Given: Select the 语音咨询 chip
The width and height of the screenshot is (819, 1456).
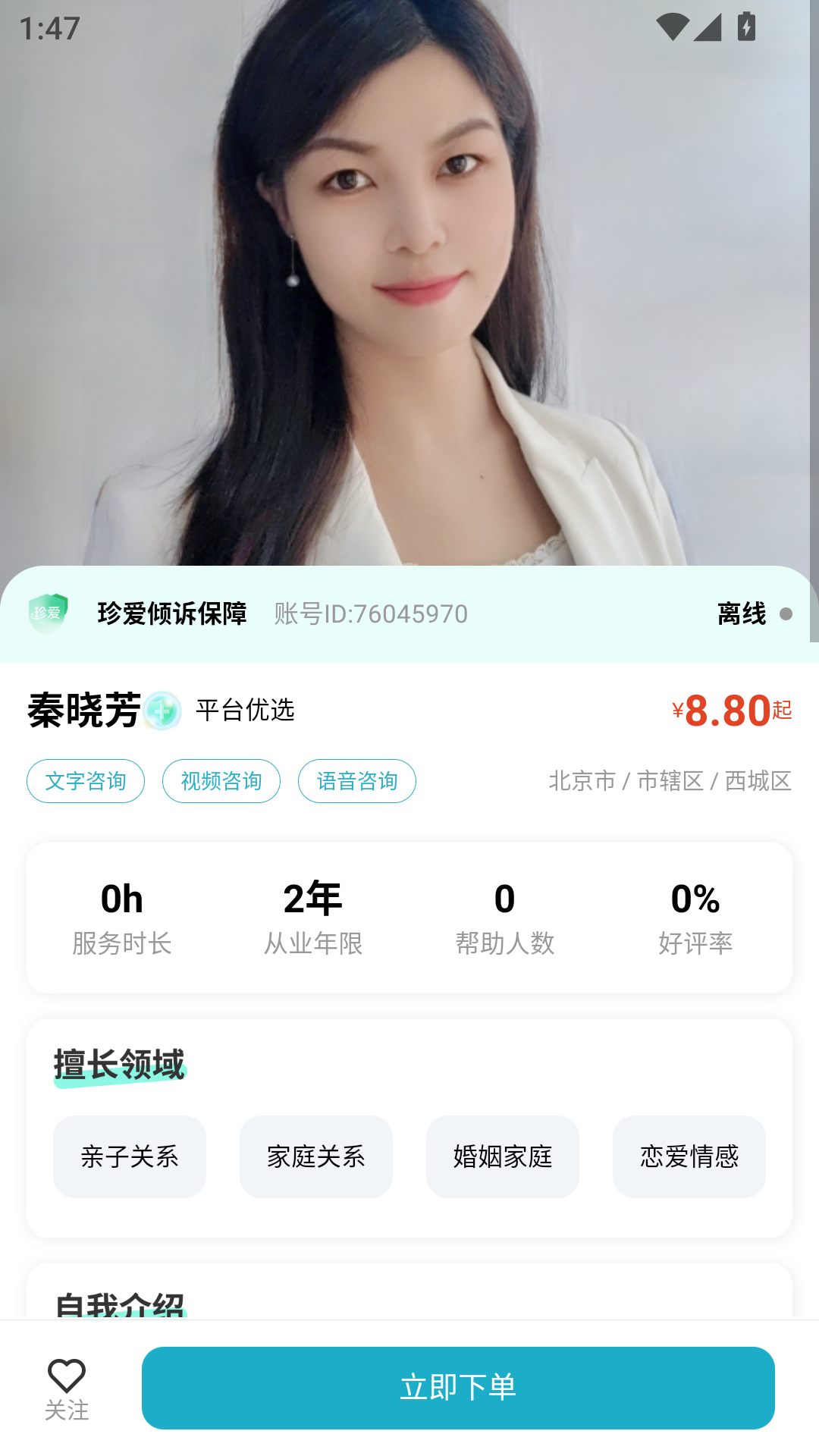Looking at the screenshot, I should [x=357, y=781].
